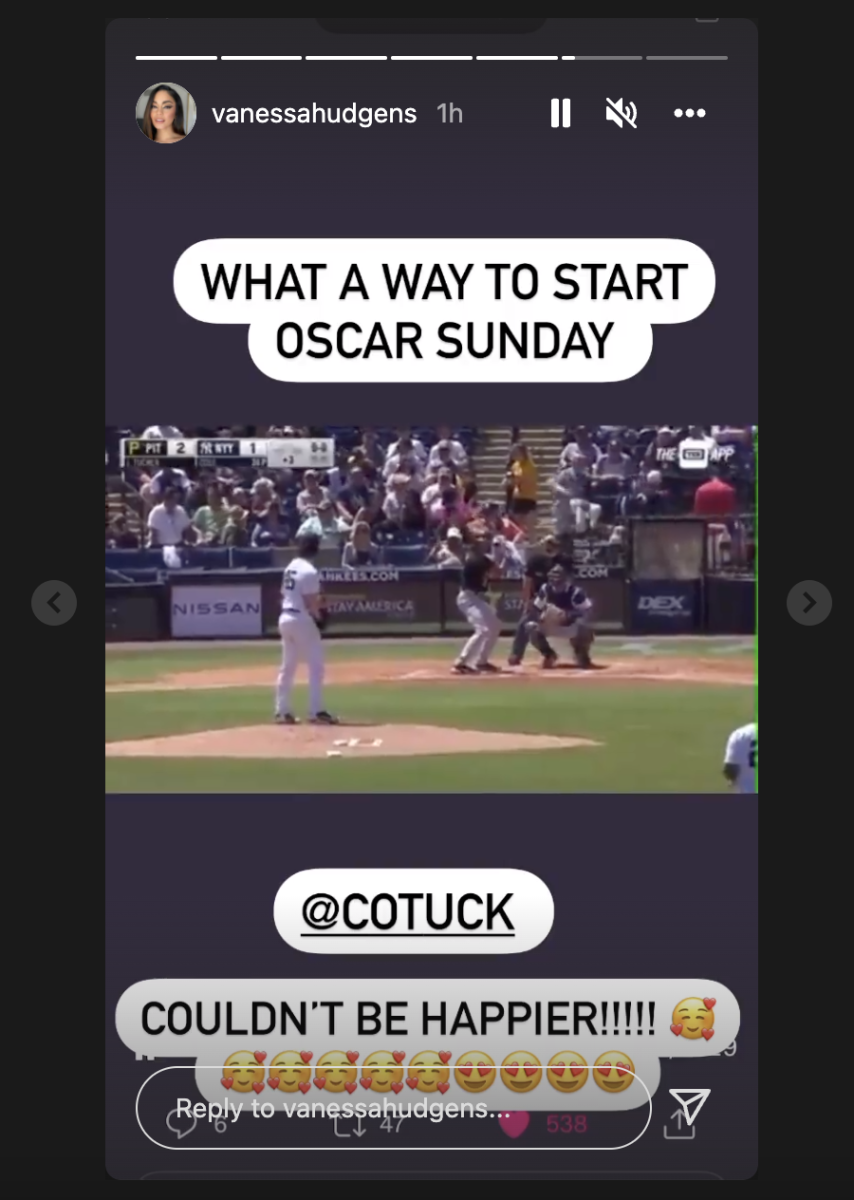Screen dimensions: 854x1200
Task: Share this story via the paper plane
Action: click(689, 1107)
